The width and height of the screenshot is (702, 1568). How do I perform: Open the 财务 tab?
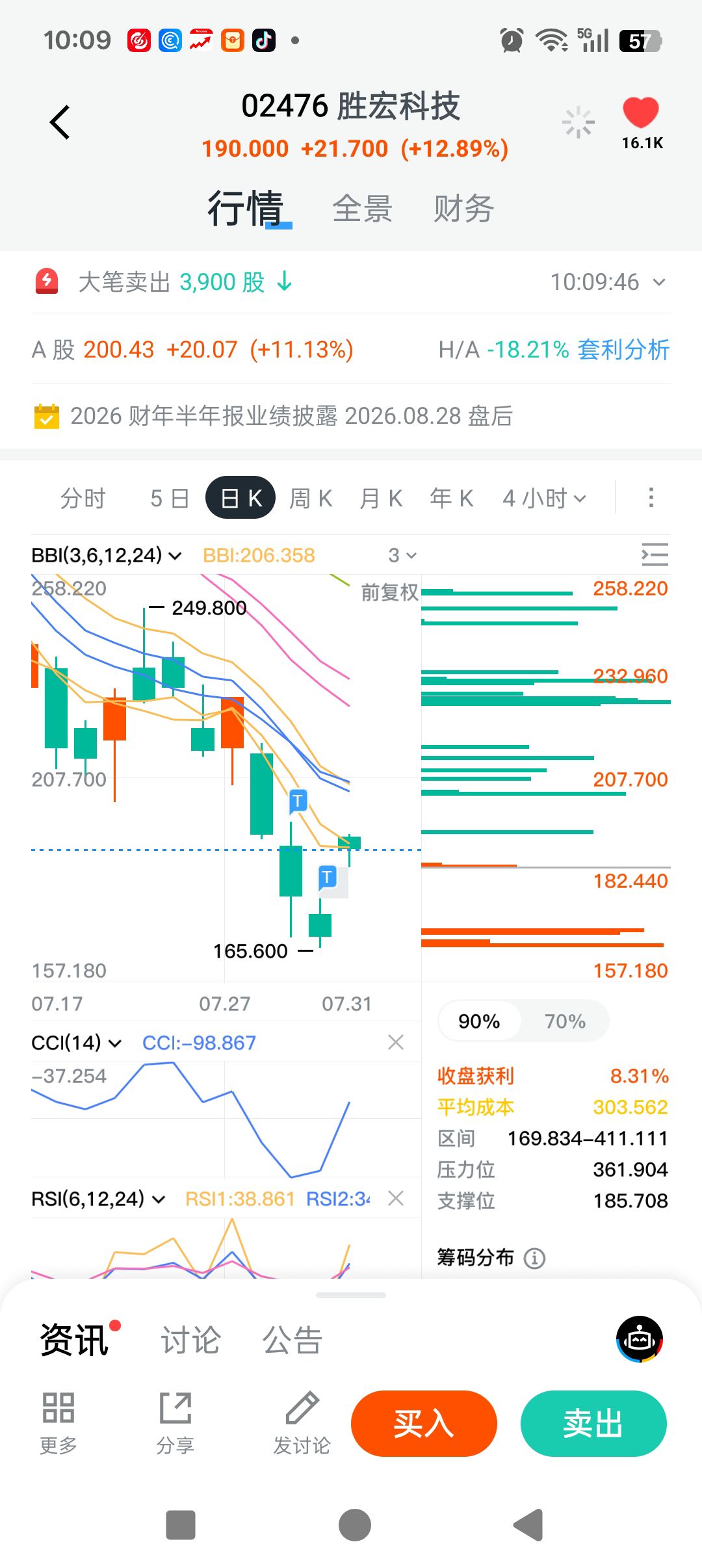tap(463, 209)
